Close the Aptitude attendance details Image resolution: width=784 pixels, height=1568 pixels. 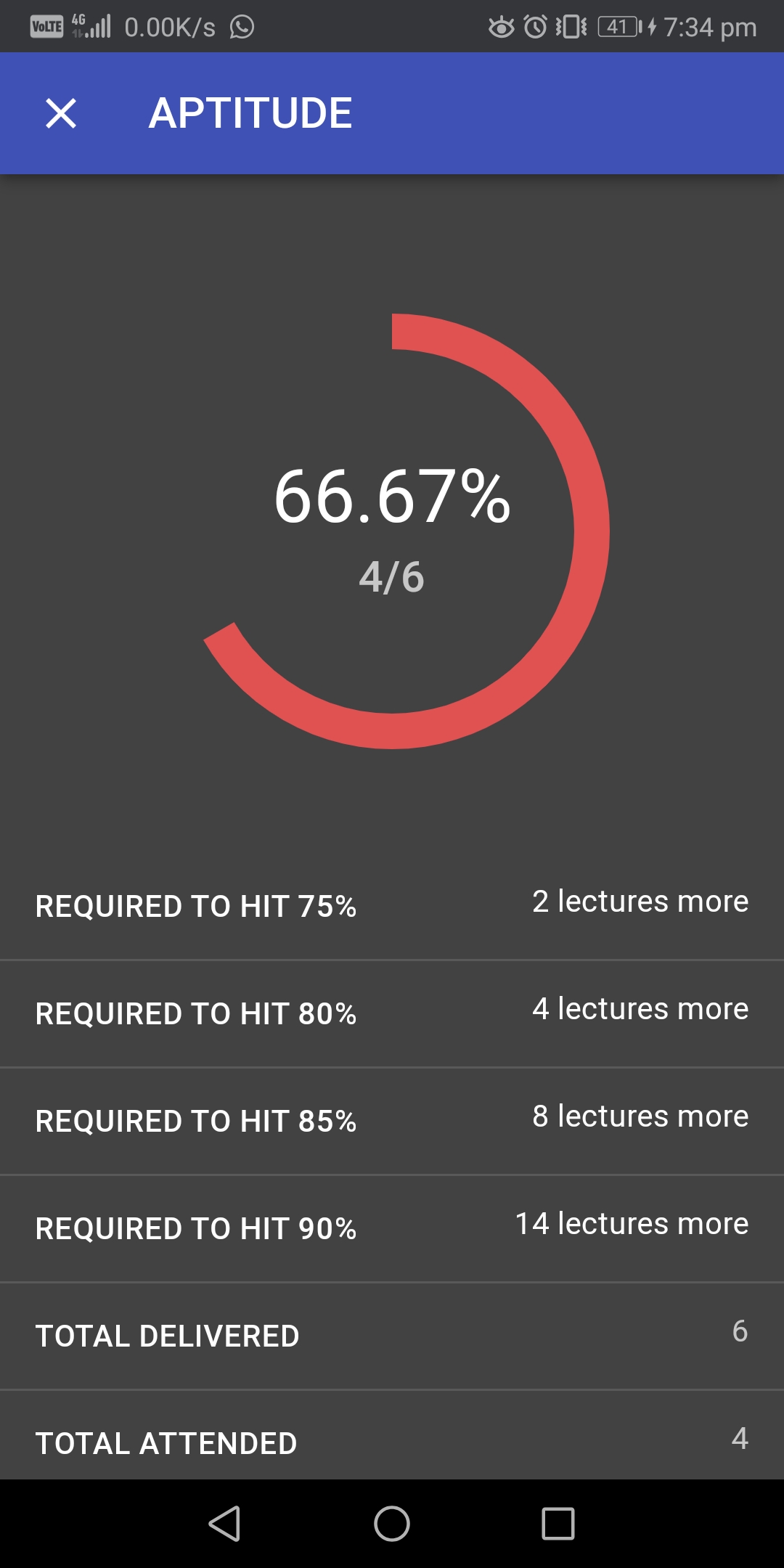[x=61, y=113]
